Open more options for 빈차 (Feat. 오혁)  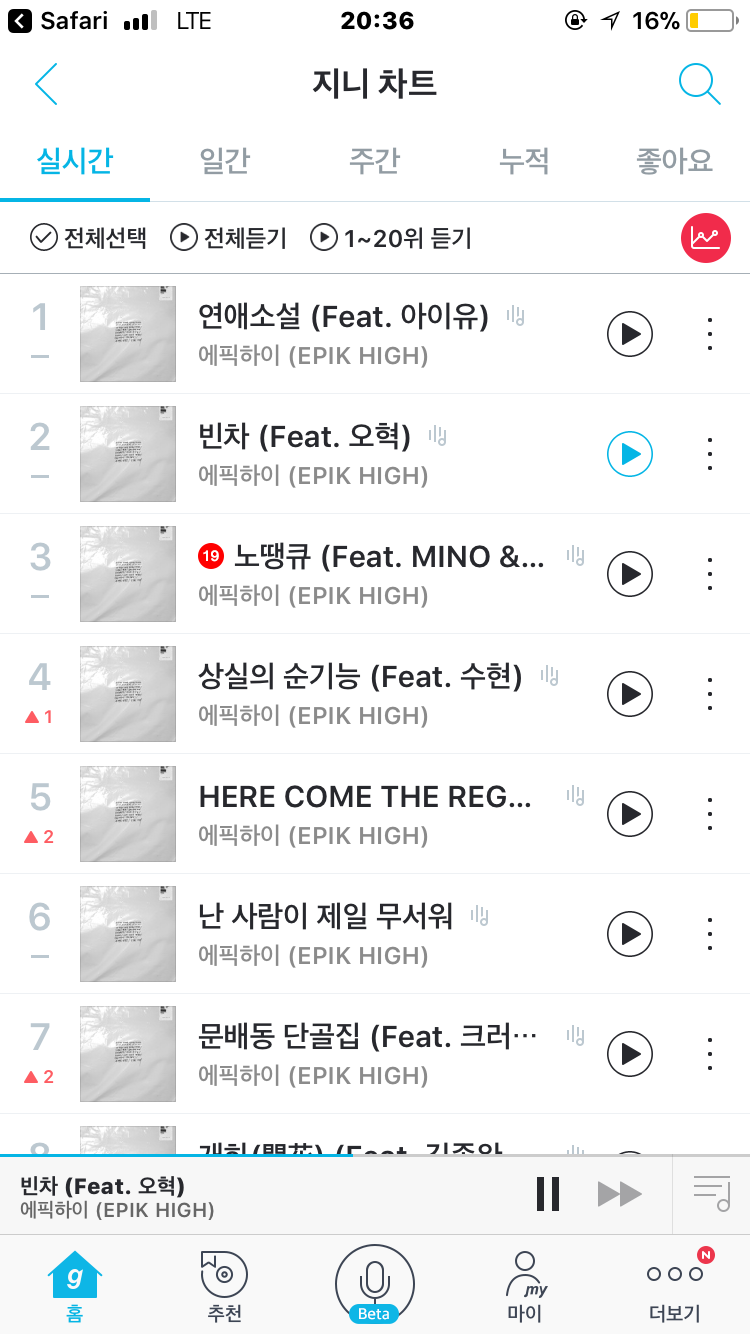tap(710, 454)
